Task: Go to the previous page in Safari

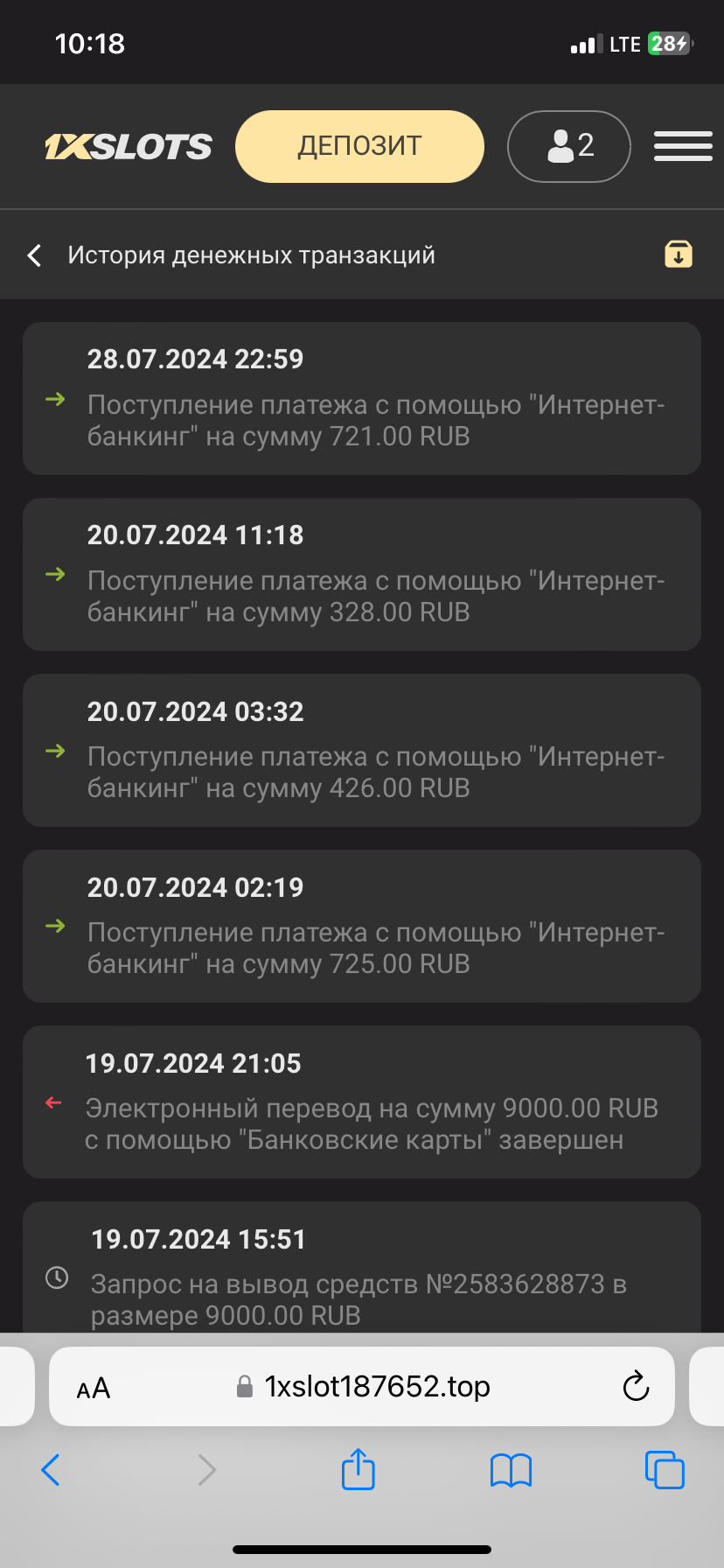Action: [x=51, y=1470]
